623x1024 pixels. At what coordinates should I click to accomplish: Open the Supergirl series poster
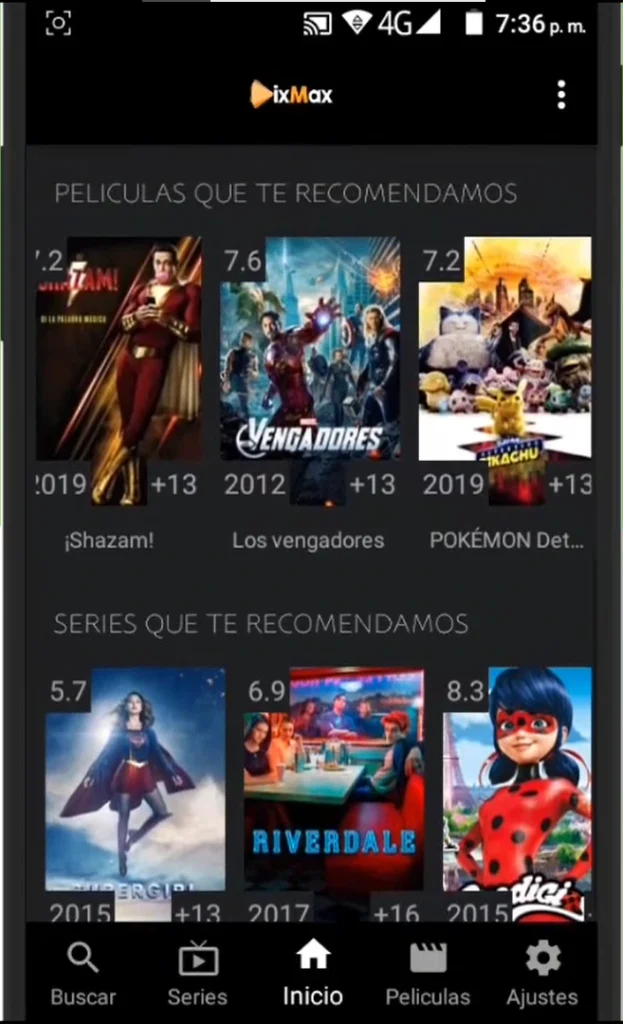pyautogui.click(x=135, y=790)
